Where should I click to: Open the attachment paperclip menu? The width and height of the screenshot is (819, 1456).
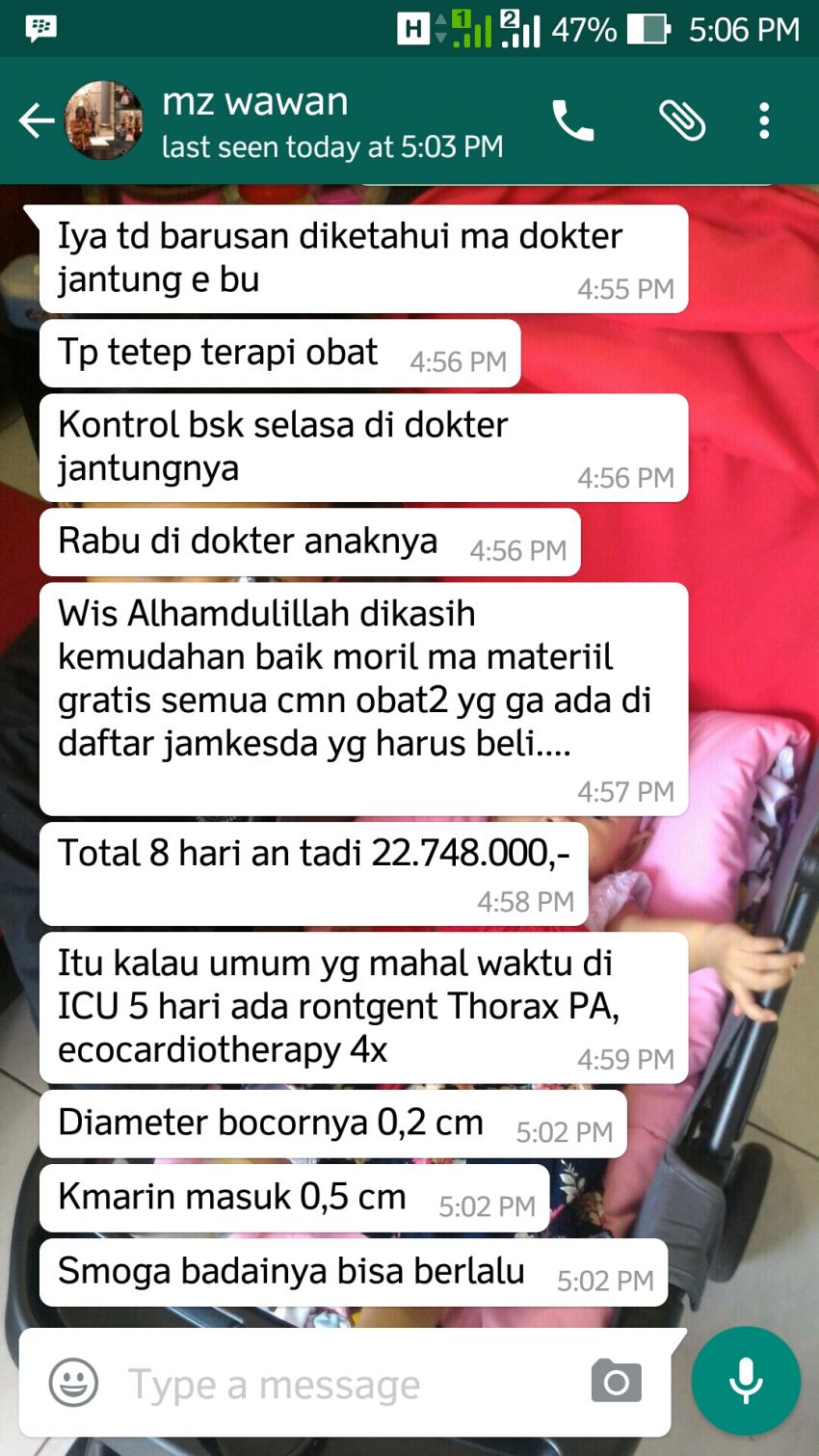click(681, 121)
